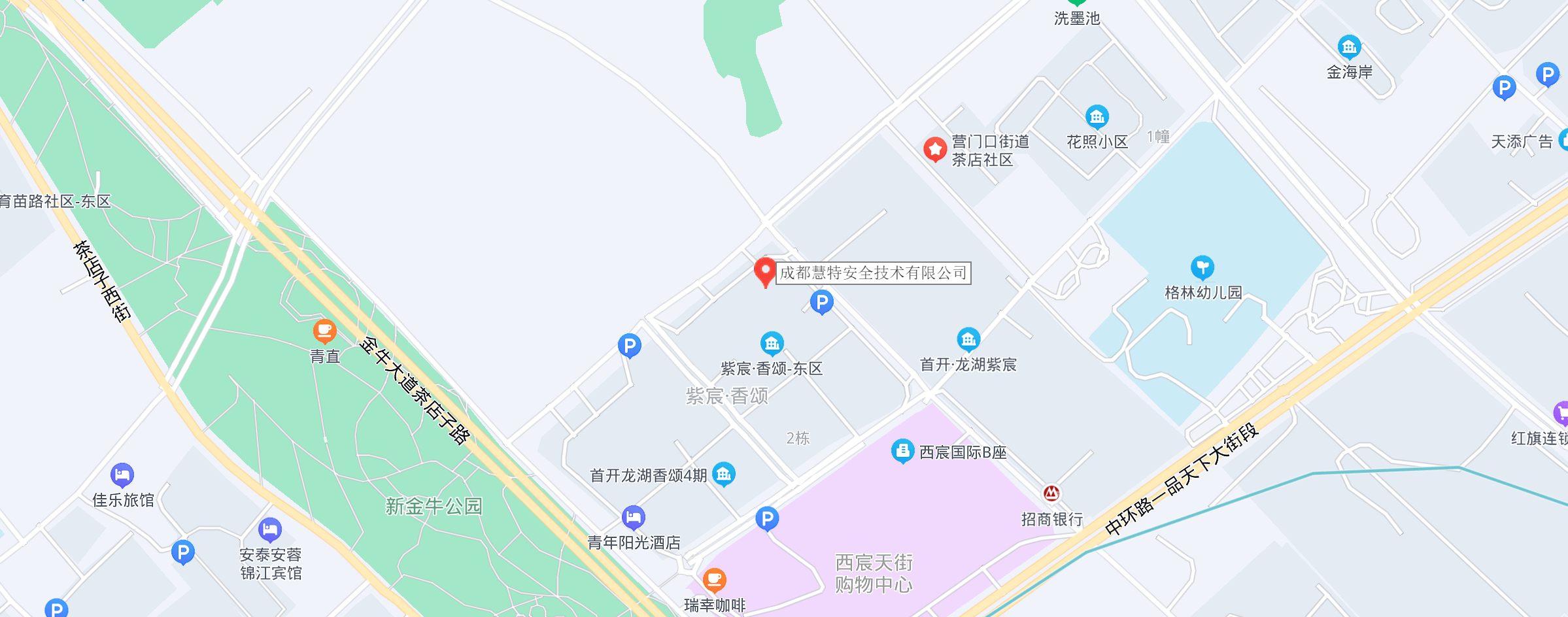Open the 西宸国际B座 building marker
Viewport: 1568px width, 617px height.
(902, 450)
